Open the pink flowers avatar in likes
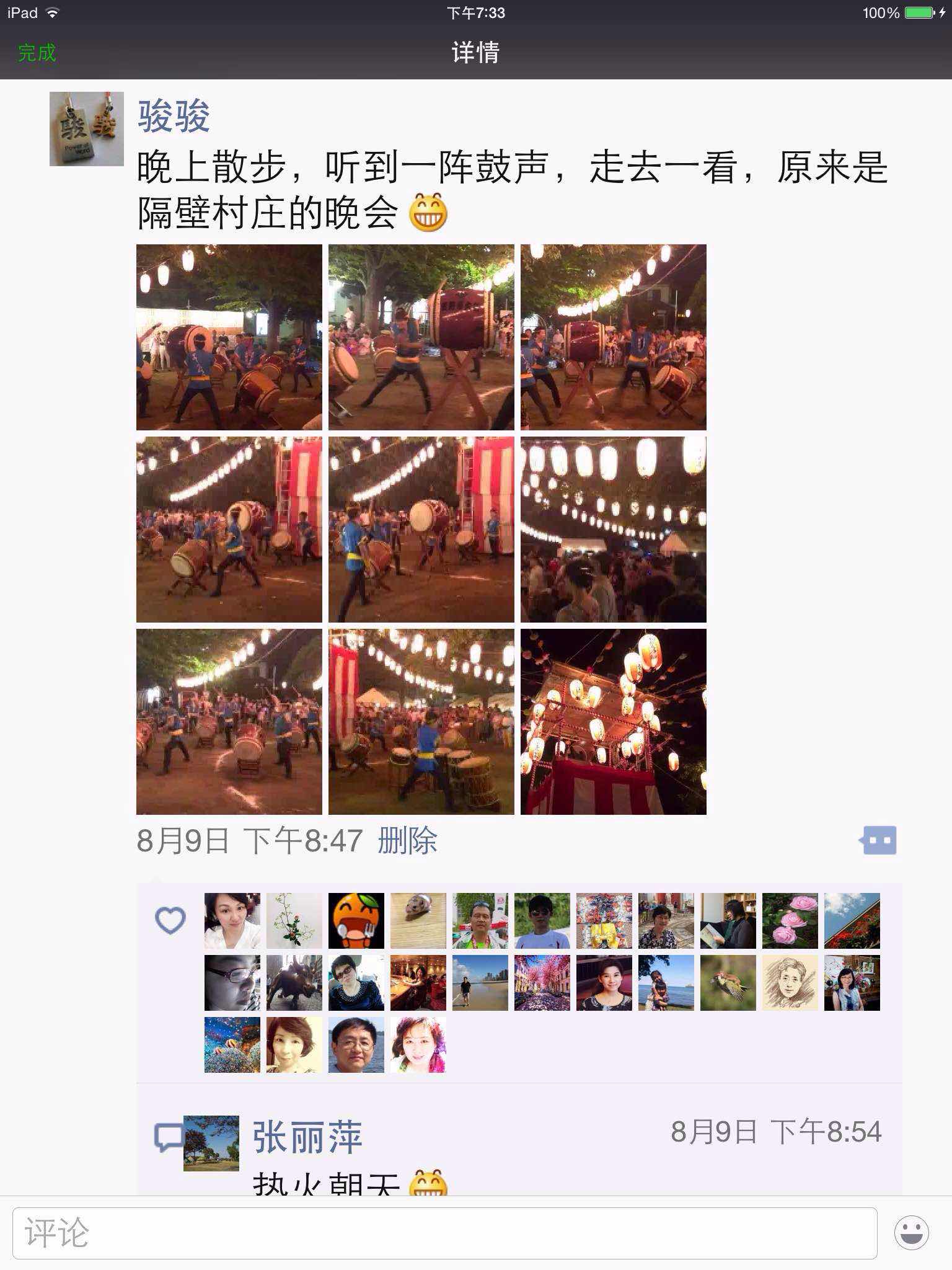Screen dimensions: 952x1270 click(x=790, y=921)
